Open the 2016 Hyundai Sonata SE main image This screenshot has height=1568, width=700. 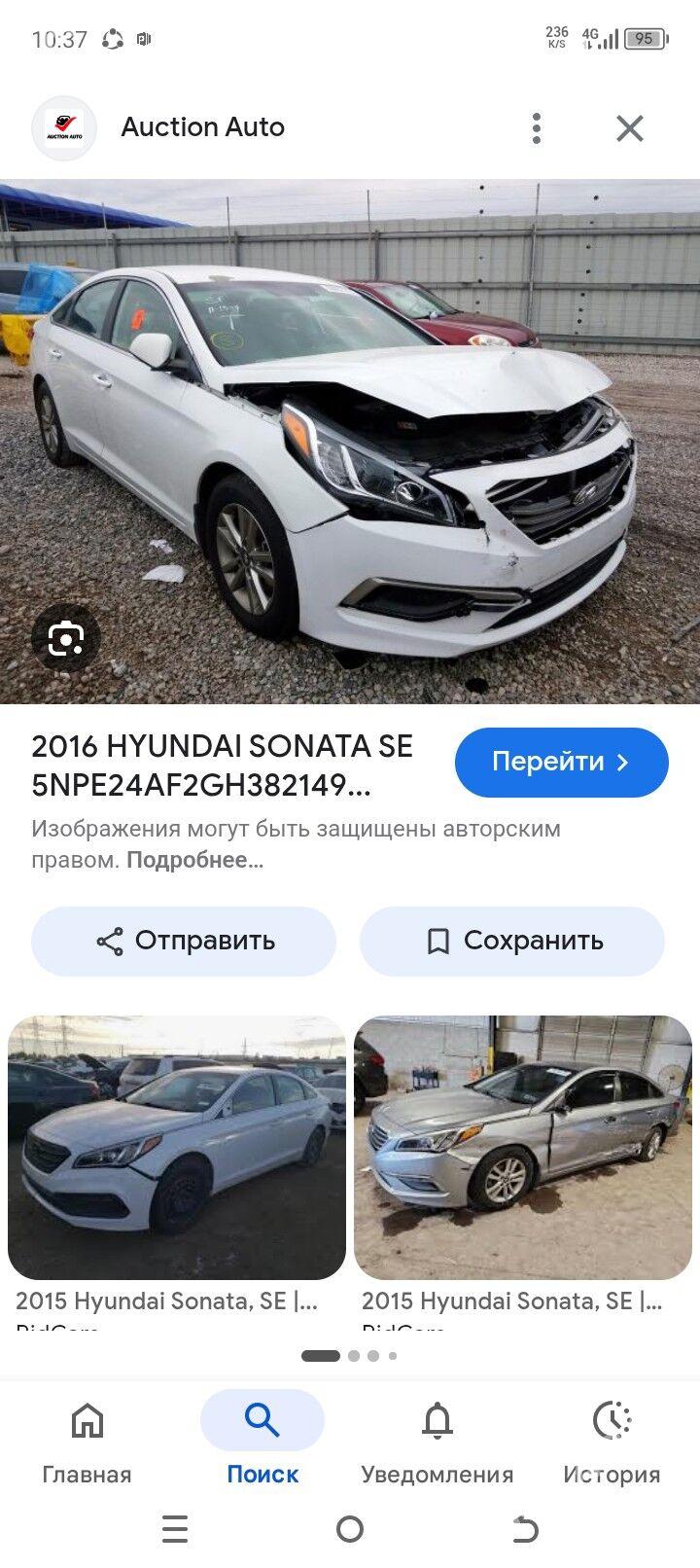pos(350,441)
